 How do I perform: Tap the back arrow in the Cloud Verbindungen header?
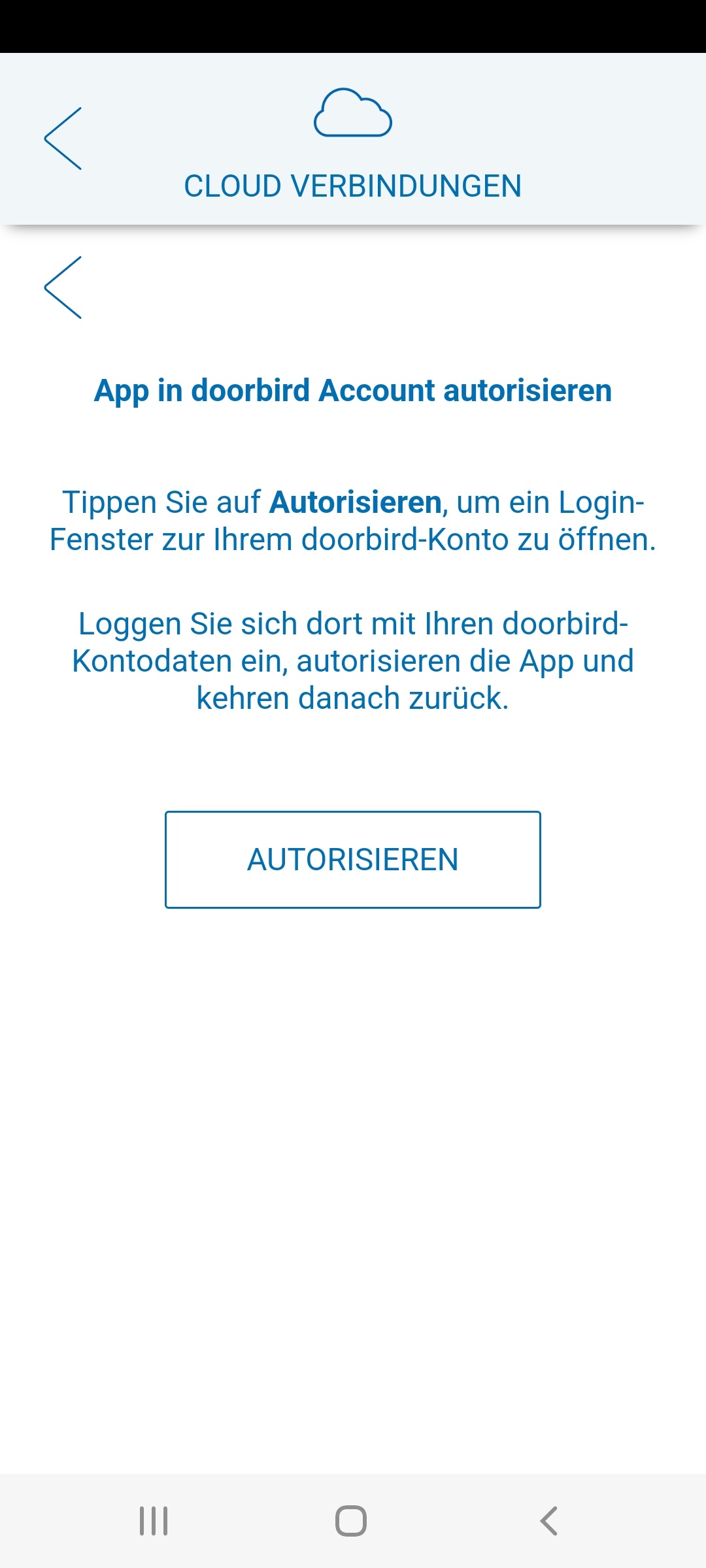click(63, 139)
